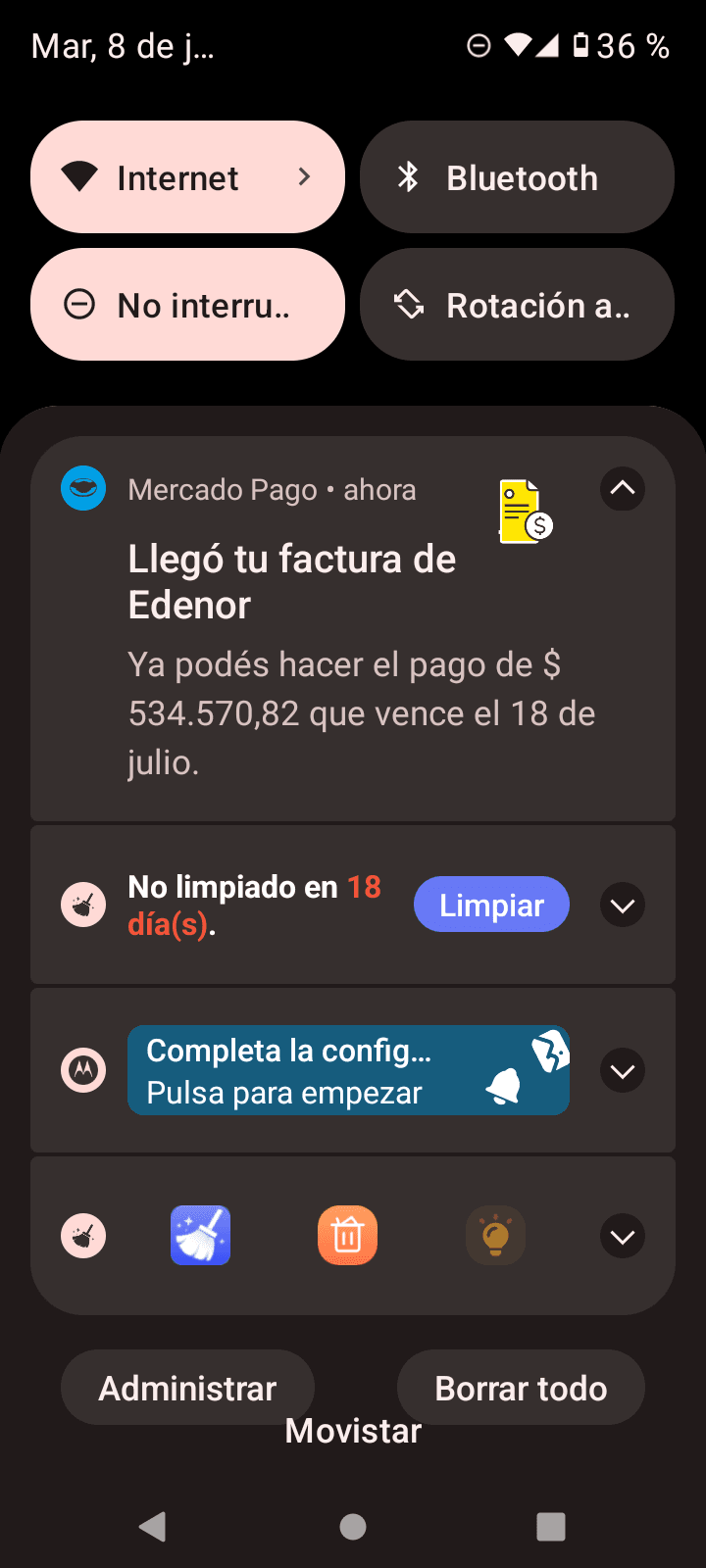Open the Internet quick settings tile
This screenshot has width=706, height=1568.
(187, 177)
